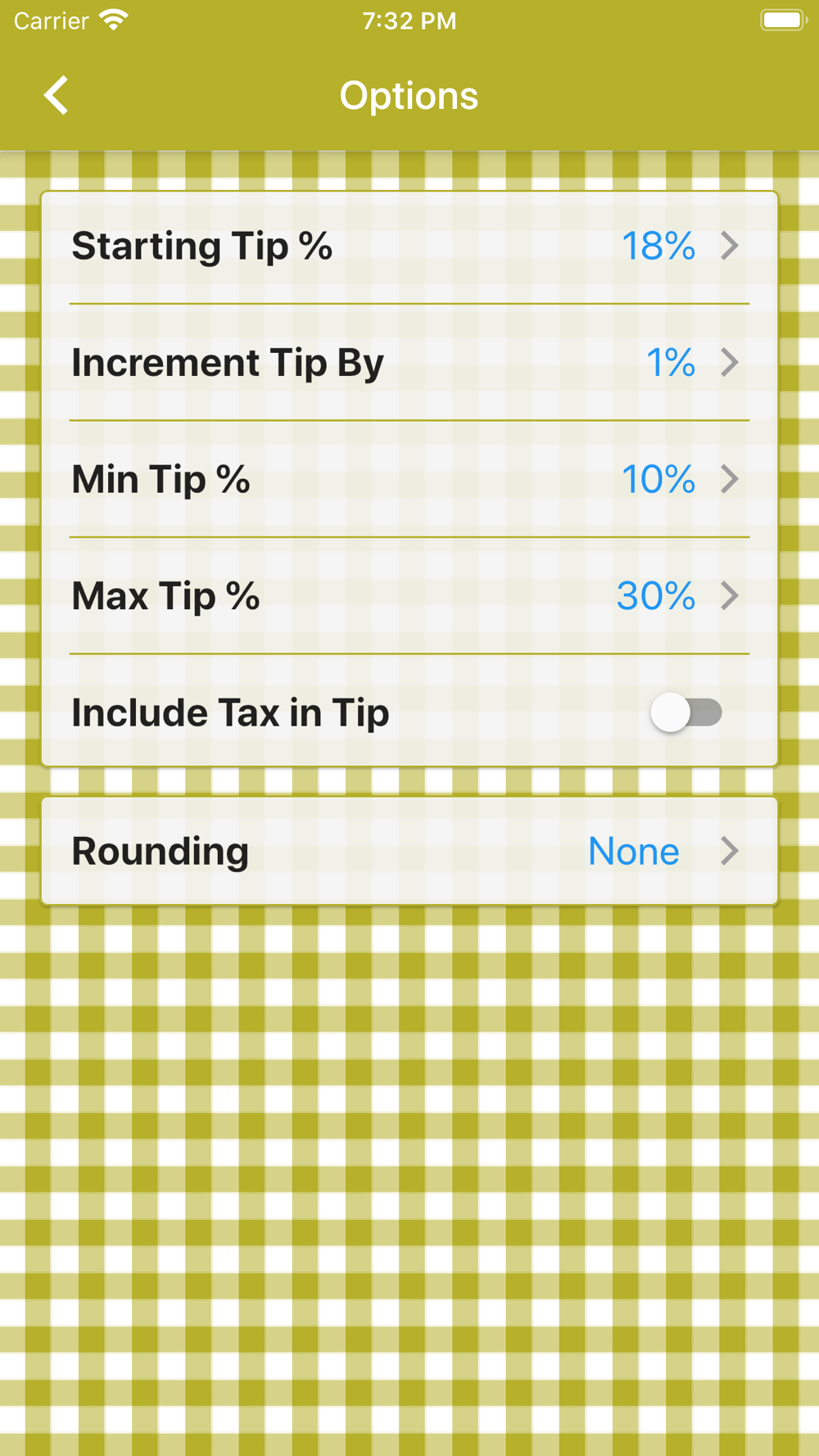Adjust the Max Tip % setting
The width and height of the screenshot is (819, 1456).
pyautogui.click(x=409, y=596)
